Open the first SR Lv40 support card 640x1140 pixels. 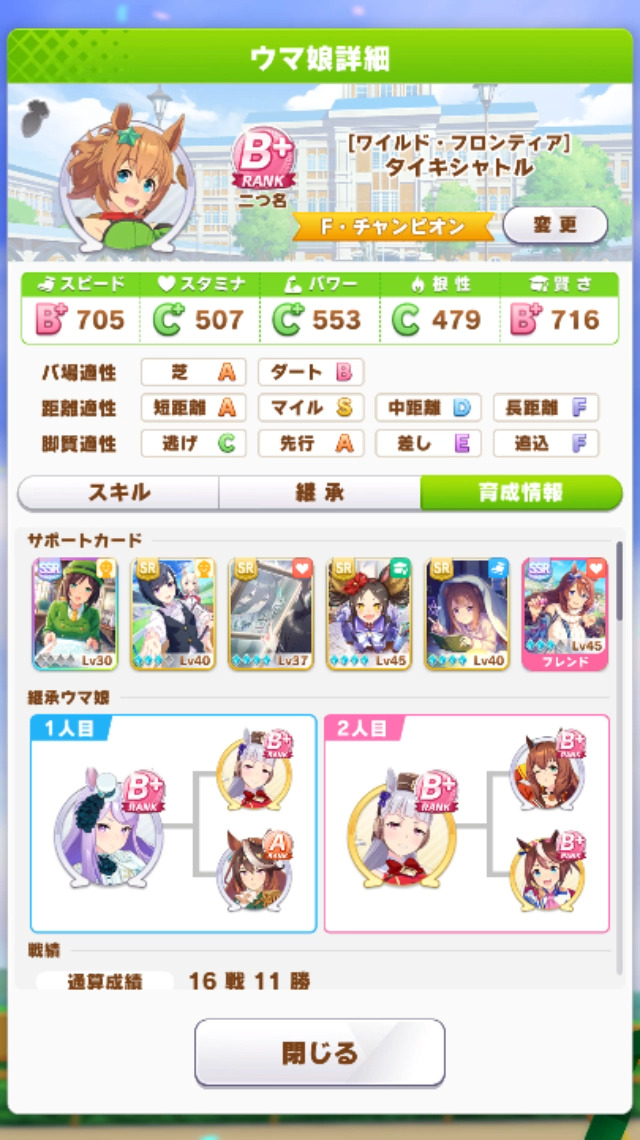click(173, 613)
